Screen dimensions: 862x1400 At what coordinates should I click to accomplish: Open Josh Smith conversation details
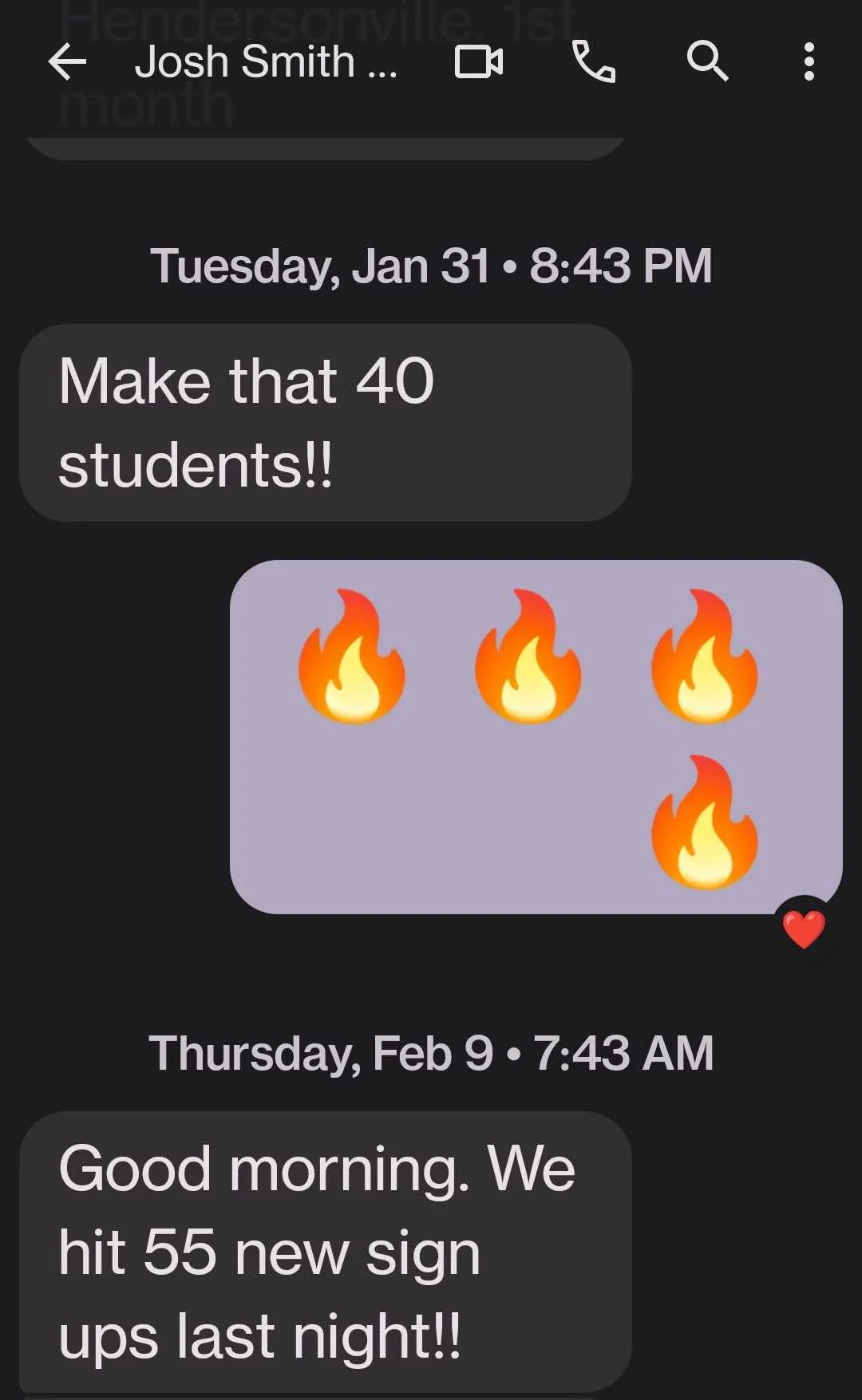(266, 61)
